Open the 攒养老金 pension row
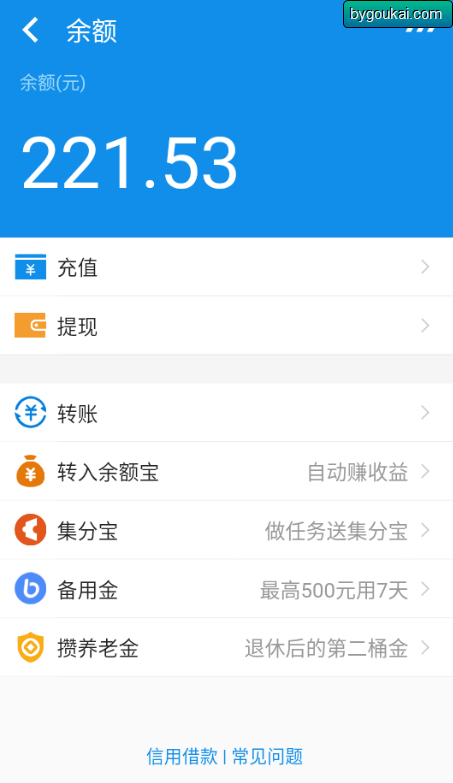Image resolution: width=453 pixels, height=783 pixels. (226, 648)
